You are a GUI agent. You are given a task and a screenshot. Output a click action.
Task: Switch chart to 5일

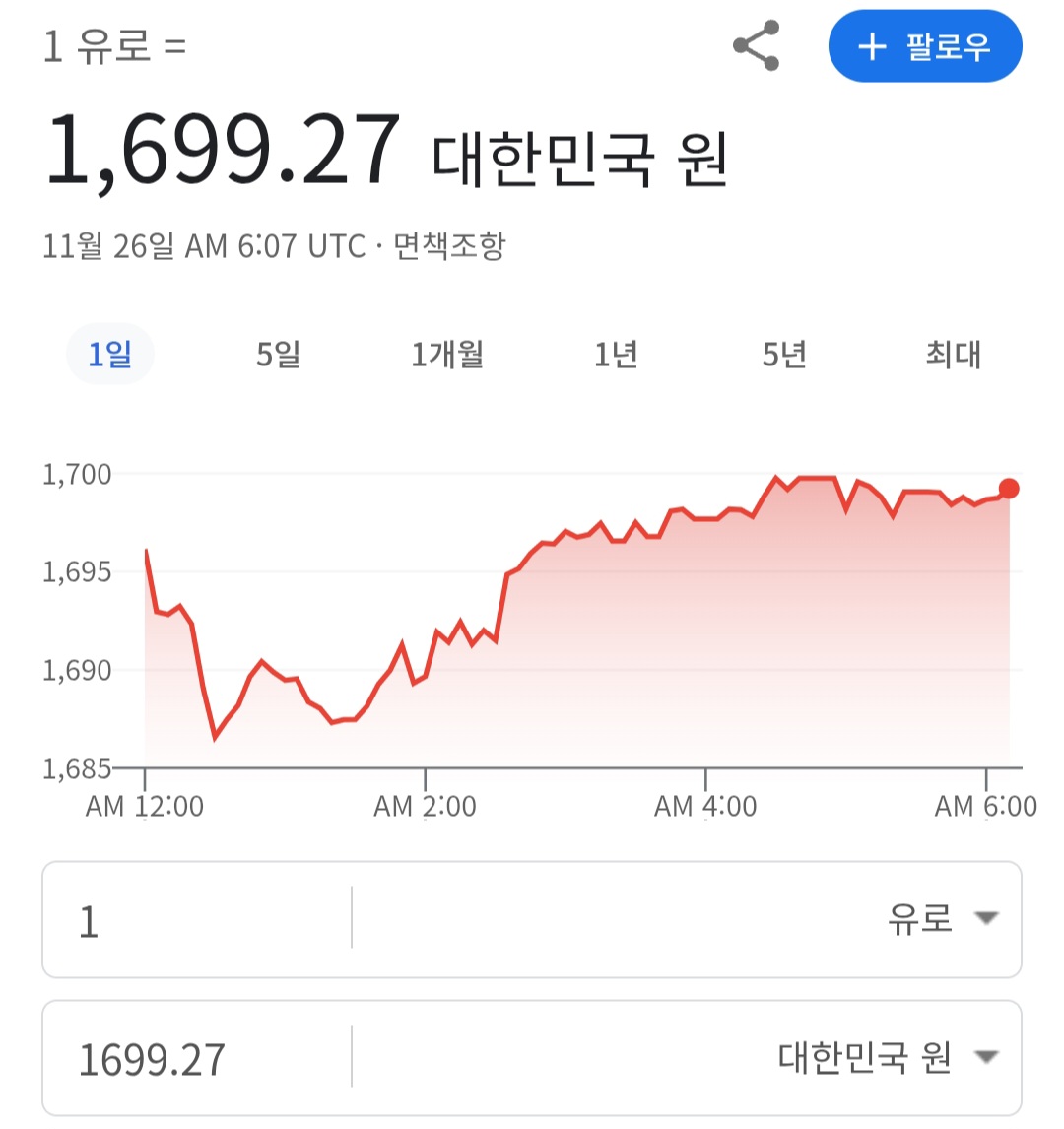click(279, 354)
